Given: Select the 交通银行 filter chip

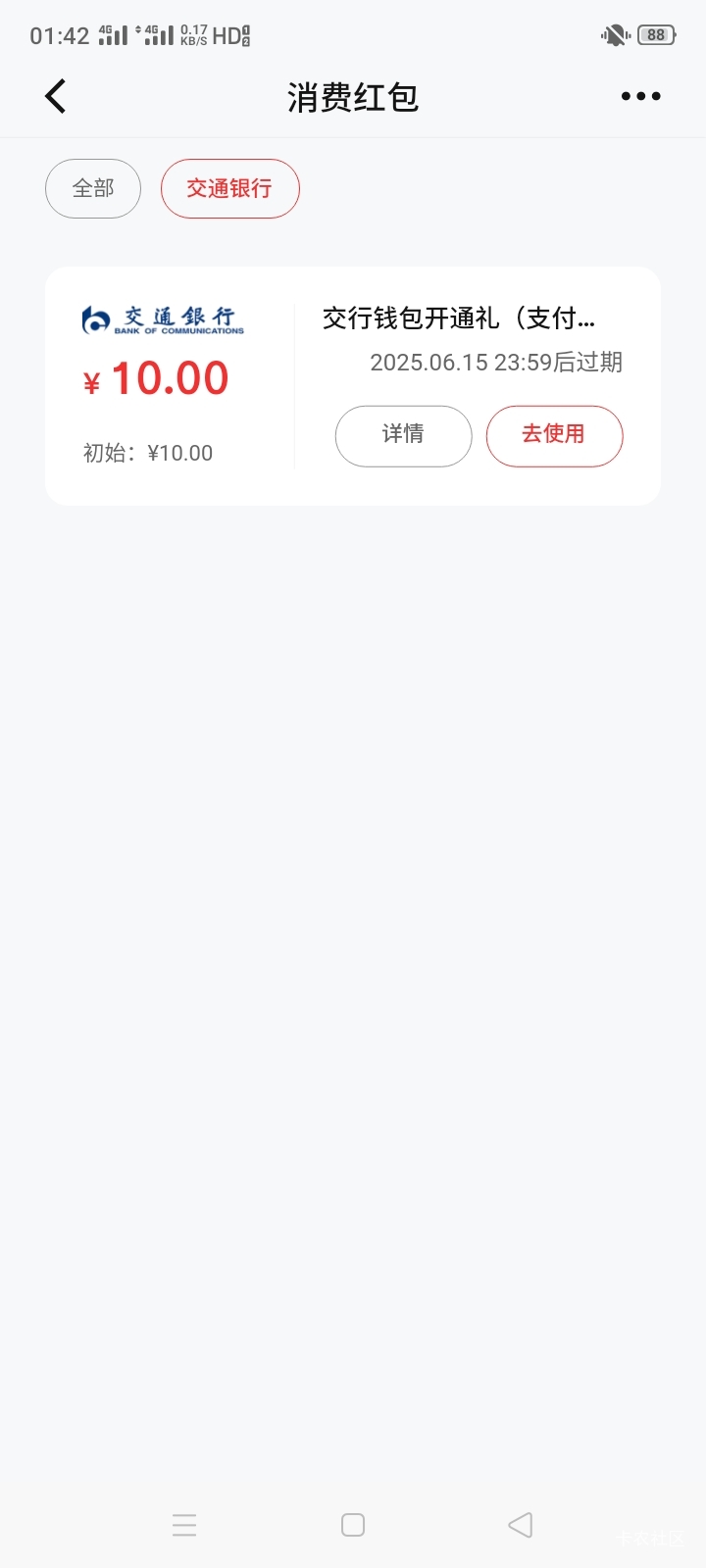Looking at the screenshot, I should 229,188.
